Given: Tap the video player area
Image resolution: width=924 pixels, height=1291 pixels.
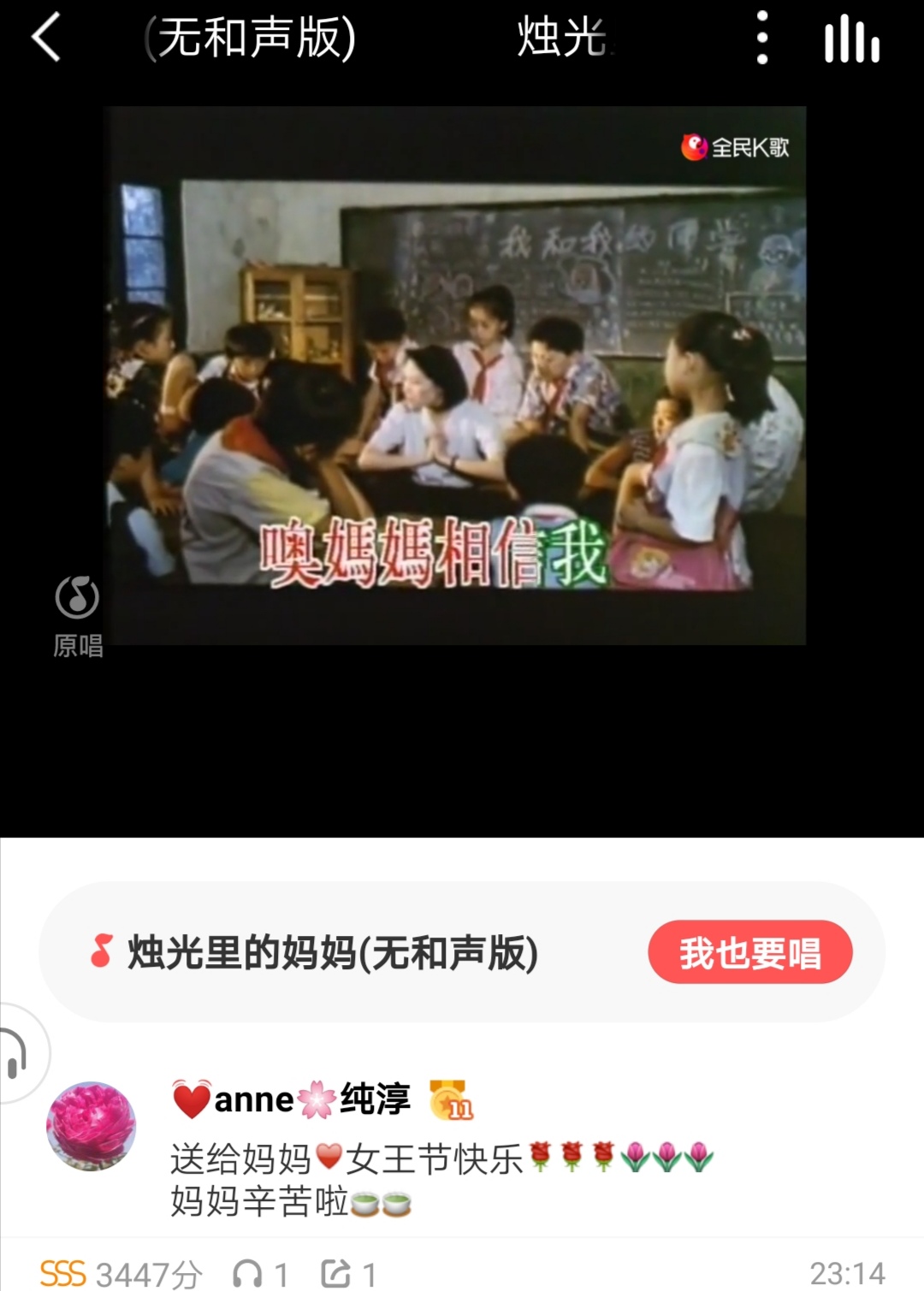Looking at the screenshot, I should pyautogui.click(x=455, y=375).
